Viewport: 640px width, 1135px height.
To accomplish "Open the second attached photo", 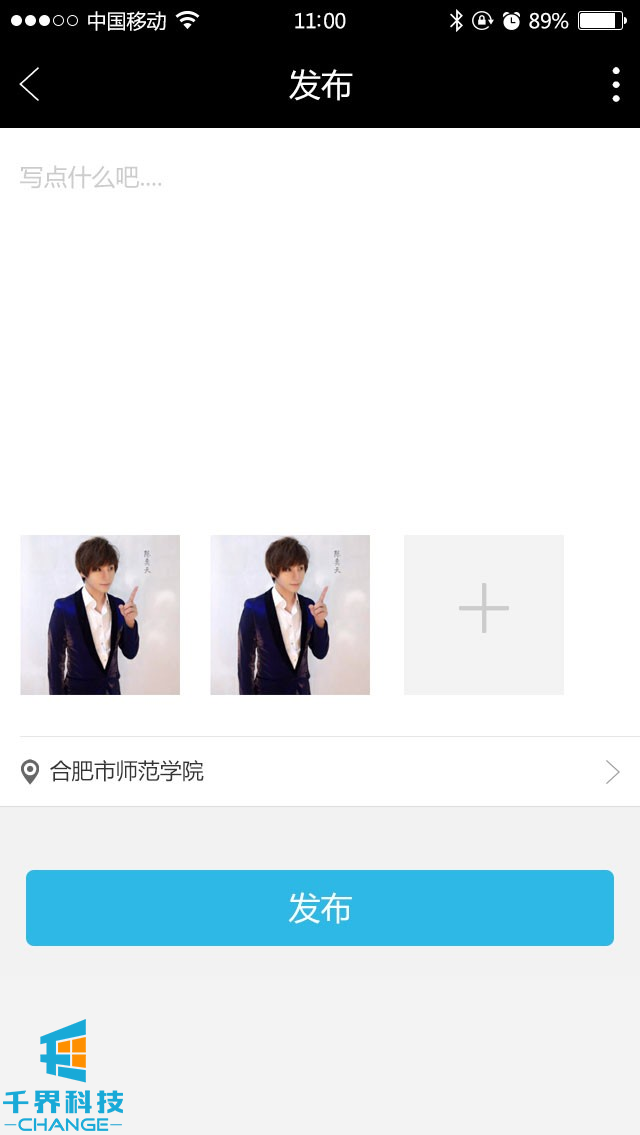I will [x=290, y=615].
